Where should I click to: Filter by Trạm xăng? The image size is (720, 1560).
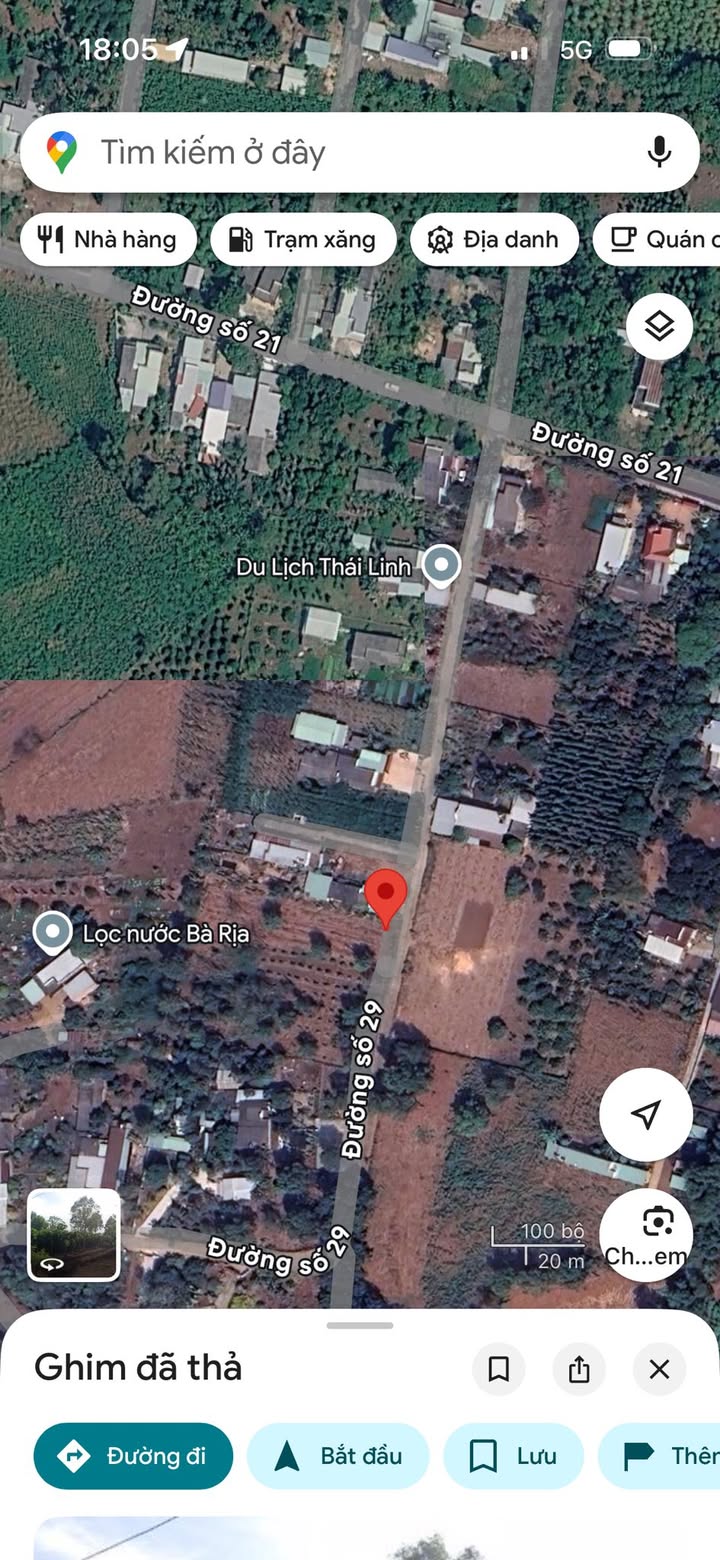tap(303, 239)
